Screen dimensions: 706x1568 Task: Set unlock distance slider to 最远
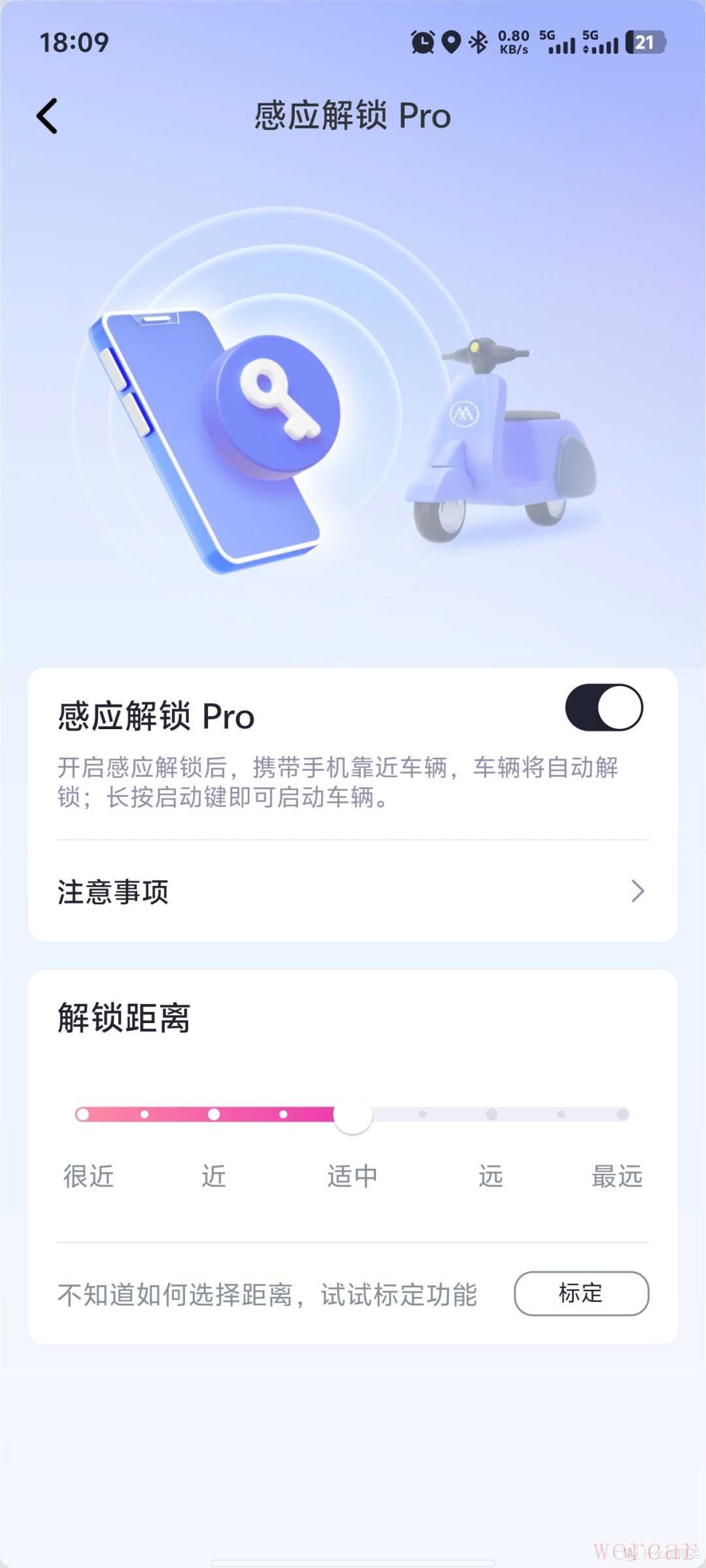pos(622,1114)
